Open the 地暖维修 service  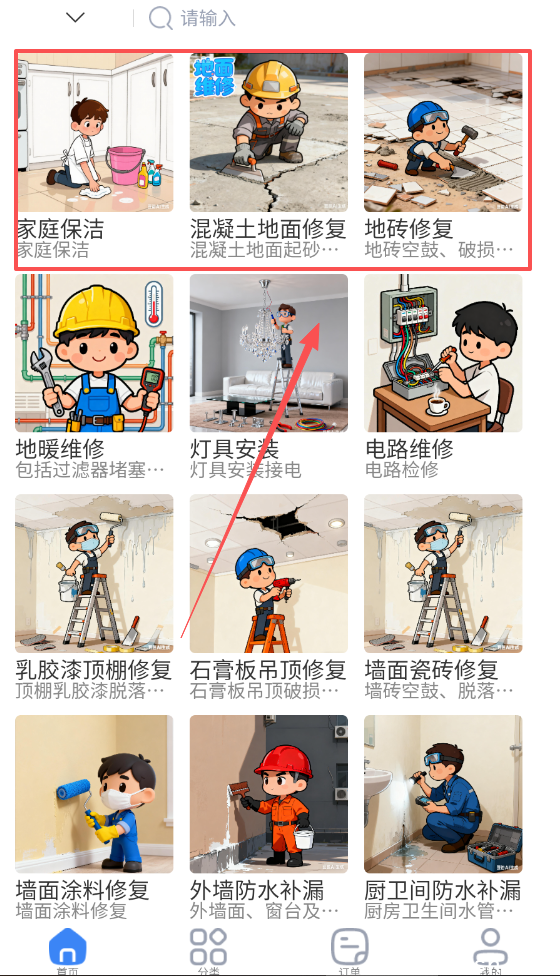tap(95, 377)
